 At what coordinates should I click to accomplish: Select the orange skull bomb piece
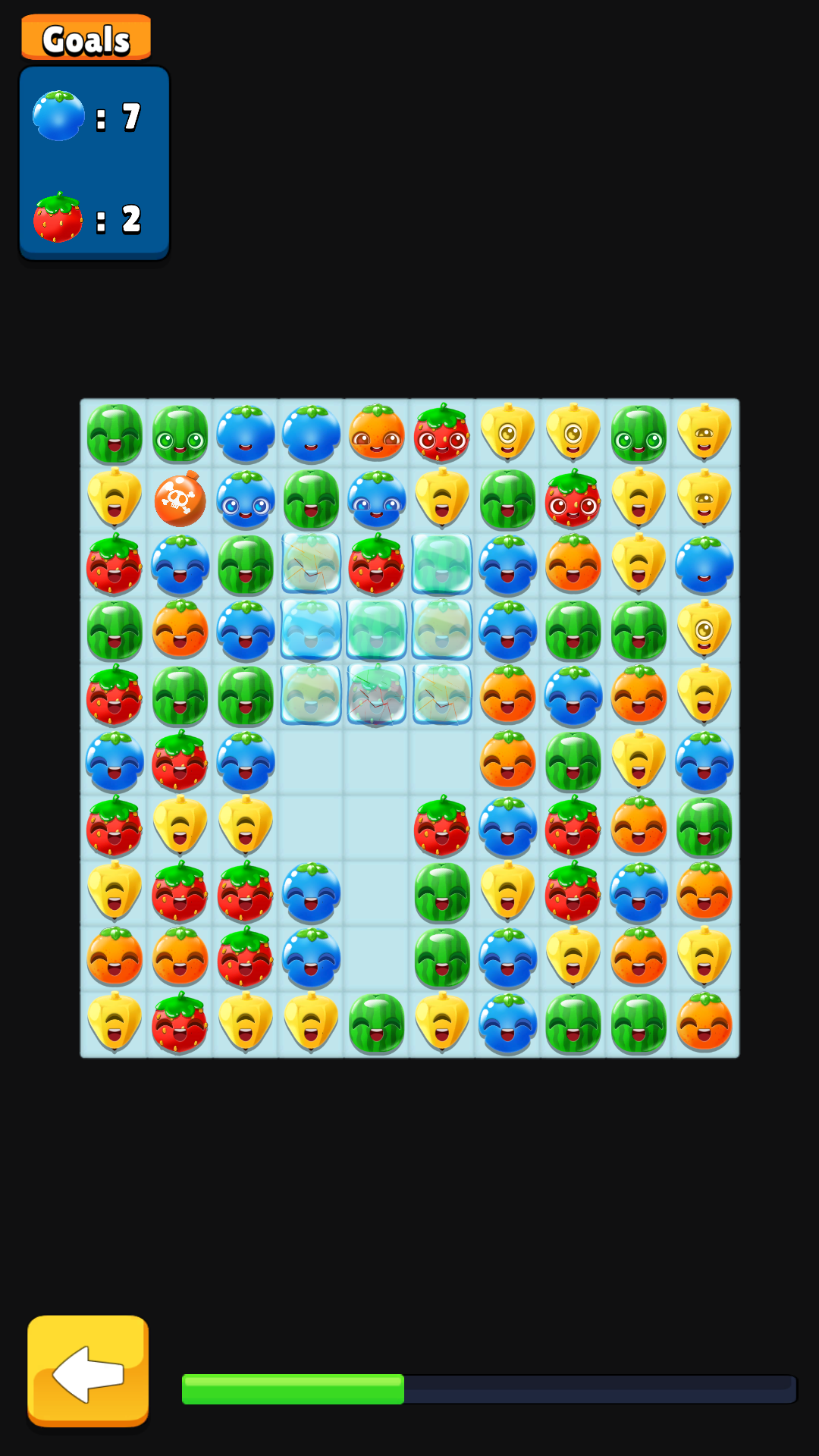pyautogui.click(x=180, y=500)
